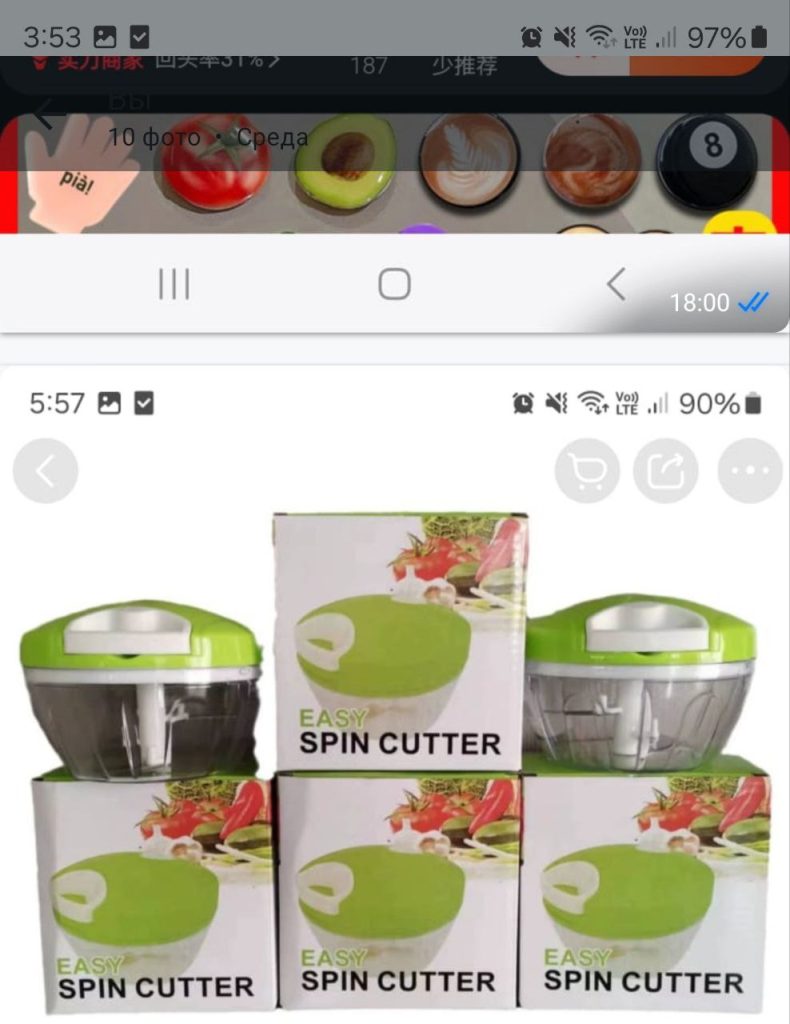790x1024 pixels.
Task: Open the shopping cart icon
Action: (x=586, y=470)
